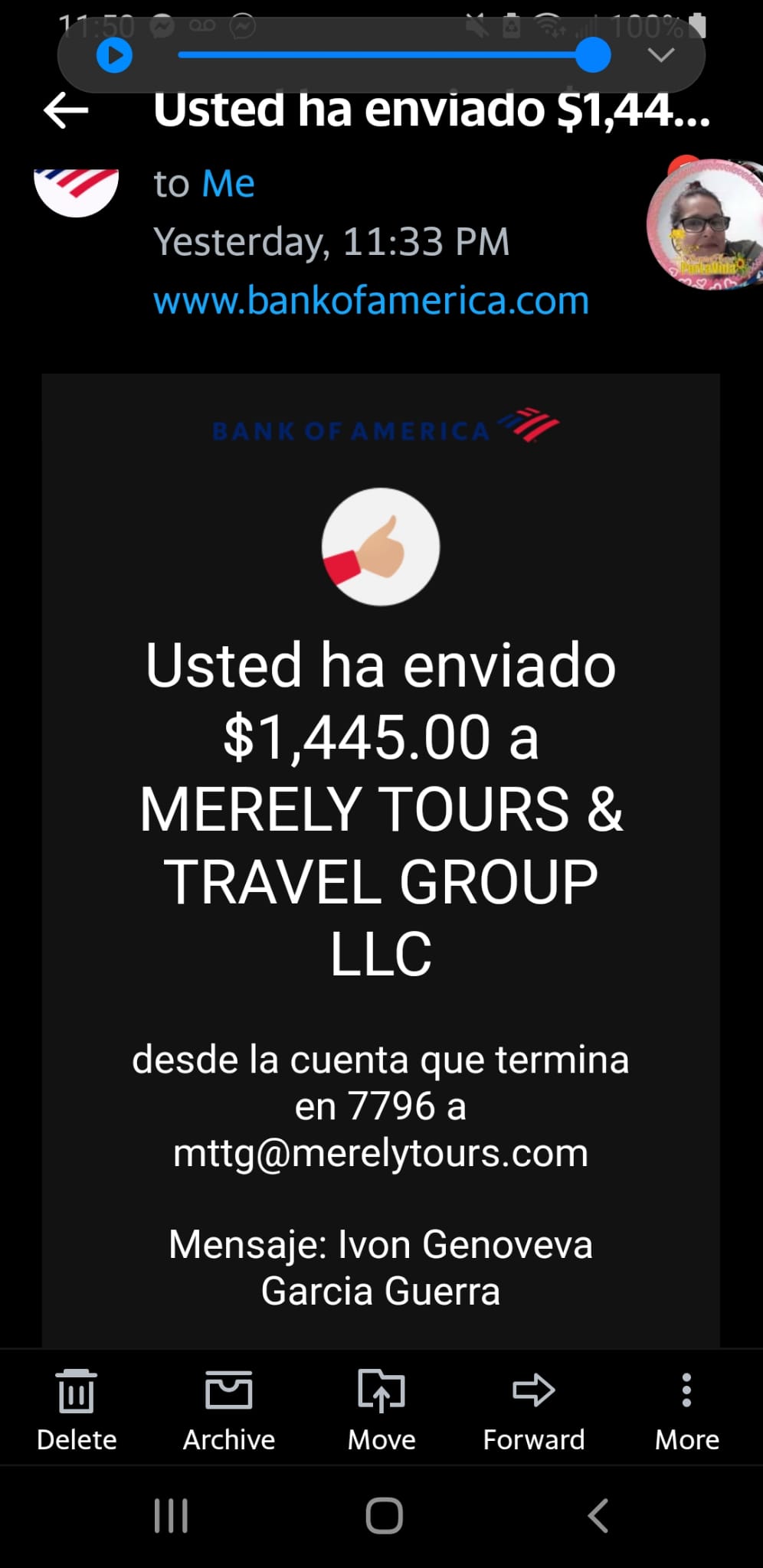Open the More options menu
763x1568 pixels.
point(687,1410)
